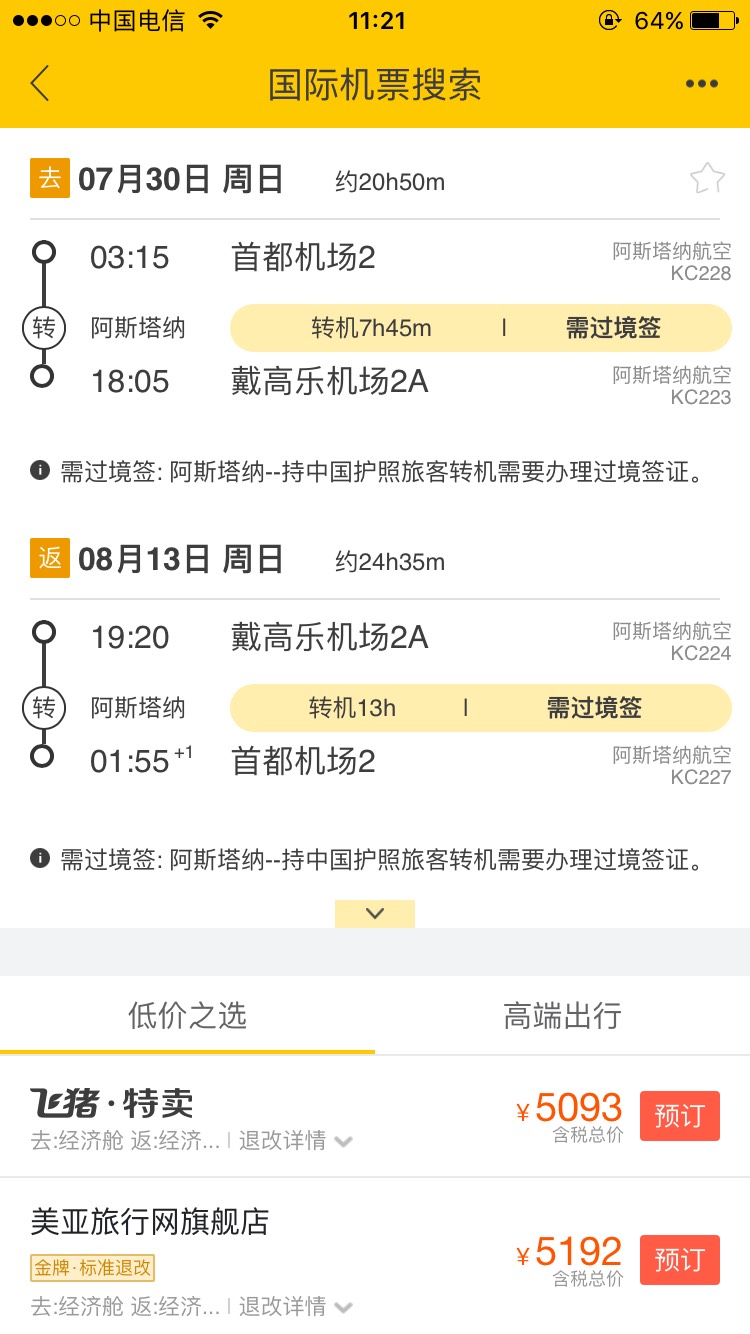Tap the 返 return badge for 08月13日
Viewport: 750px width, 1334px height.
click(49, 557)
